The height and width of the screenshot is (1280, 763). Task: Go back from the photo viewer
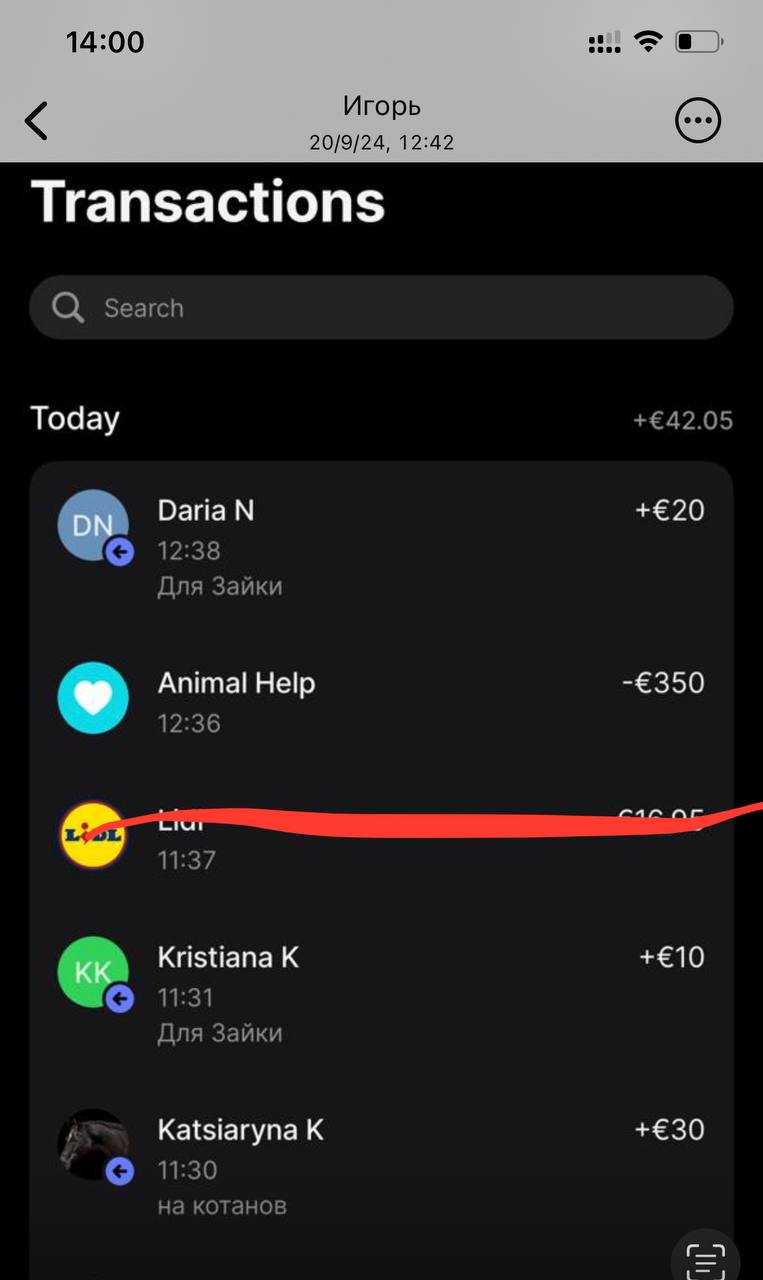tap(37, 121)
